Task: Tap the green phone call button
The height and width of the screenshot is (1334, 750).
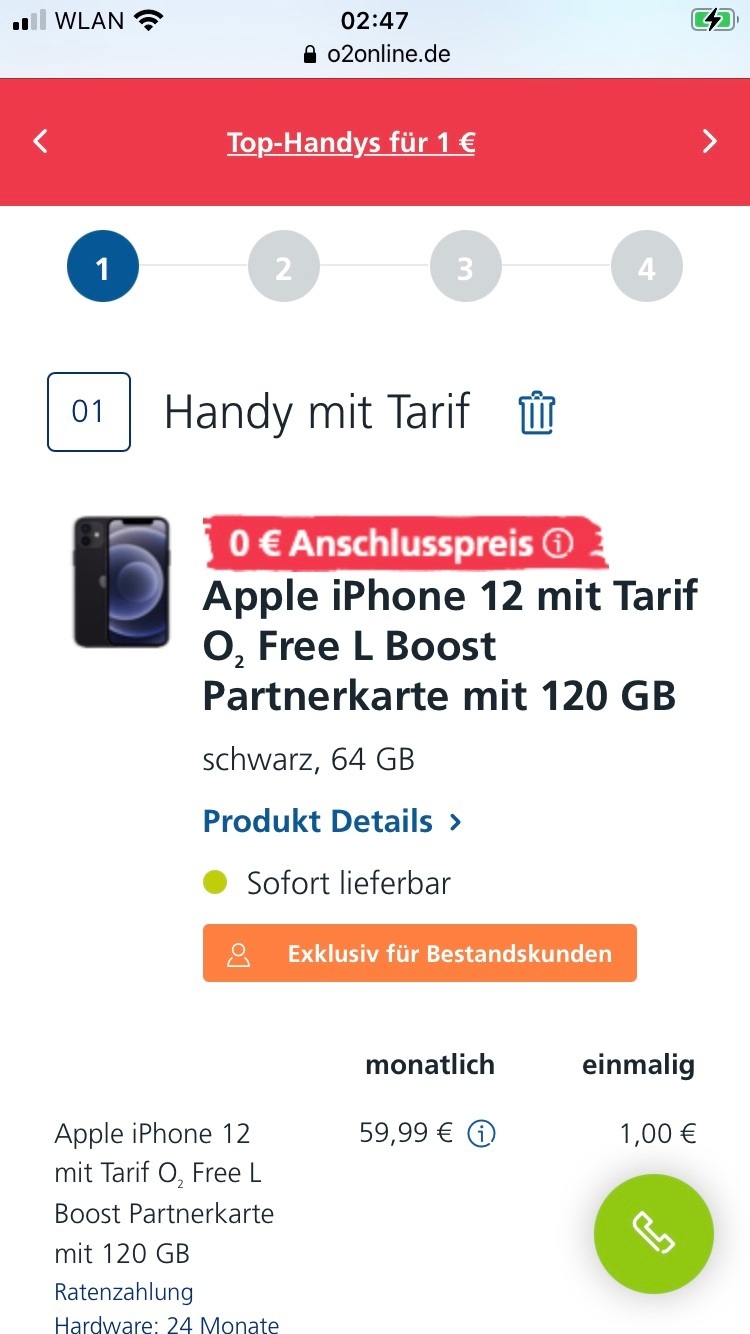Action: pos(653,1234)
